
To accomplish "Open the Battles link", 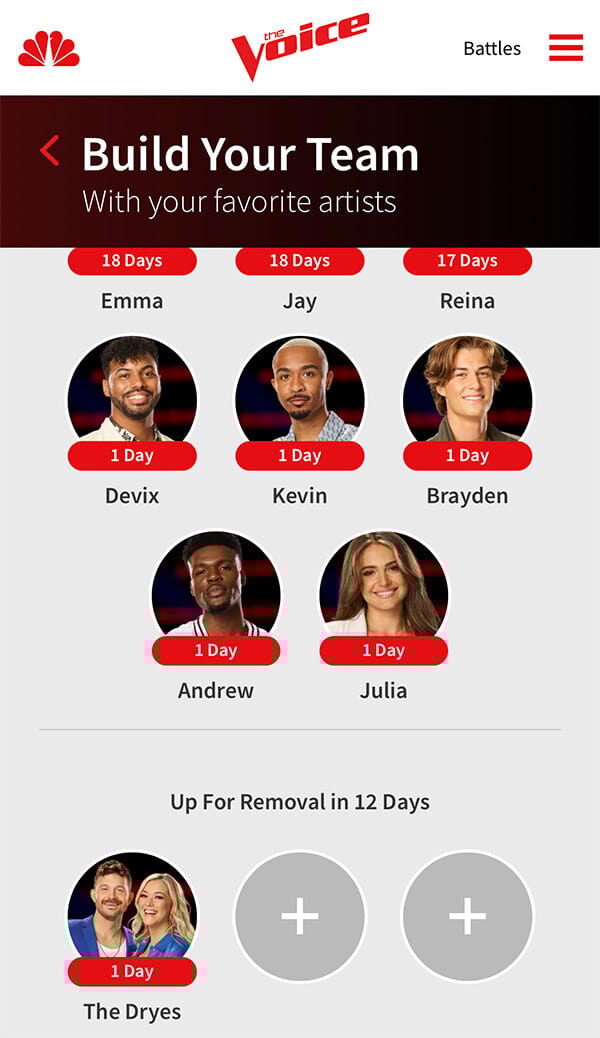I will tap(492, 48).
